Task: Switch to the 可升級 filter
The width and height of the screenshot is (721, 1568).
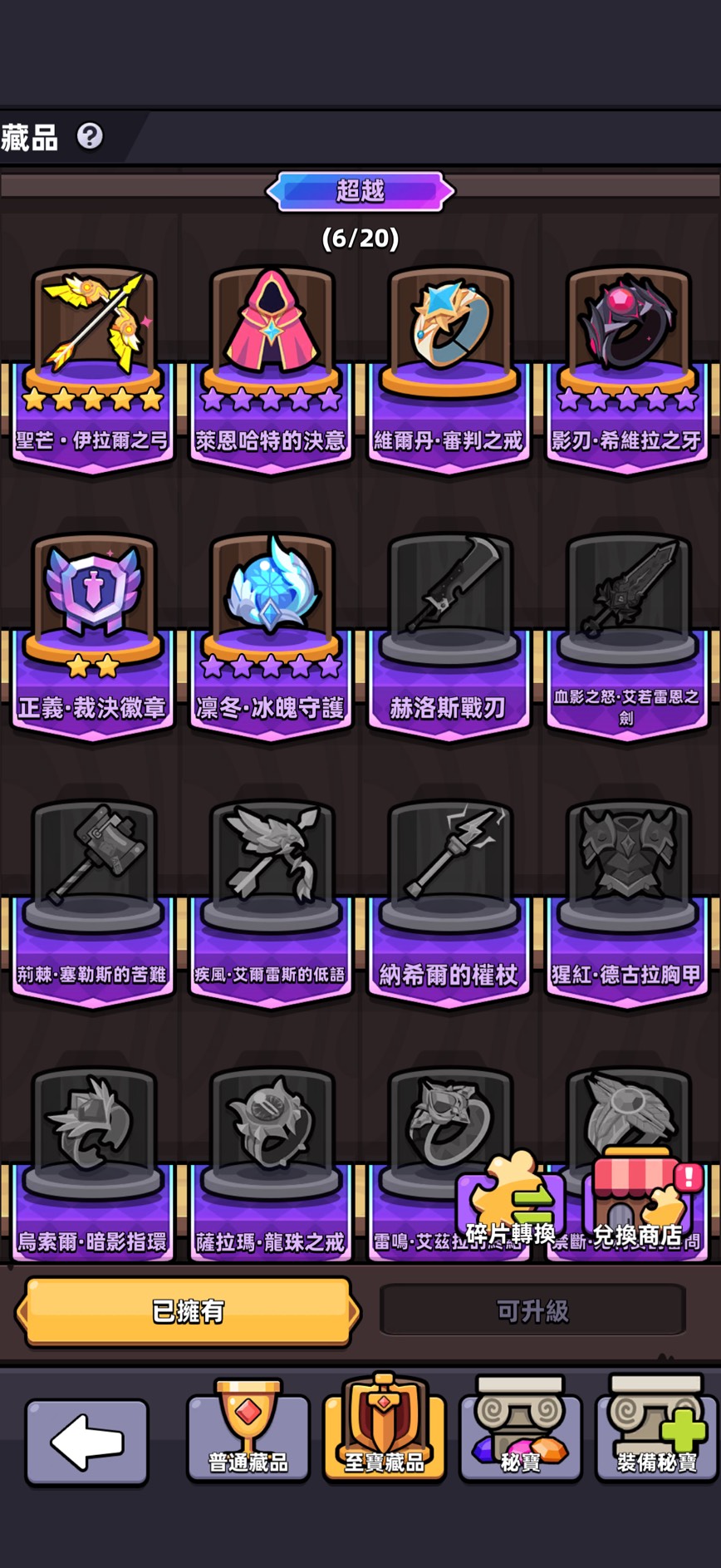Action: (x=532, y=1310)
